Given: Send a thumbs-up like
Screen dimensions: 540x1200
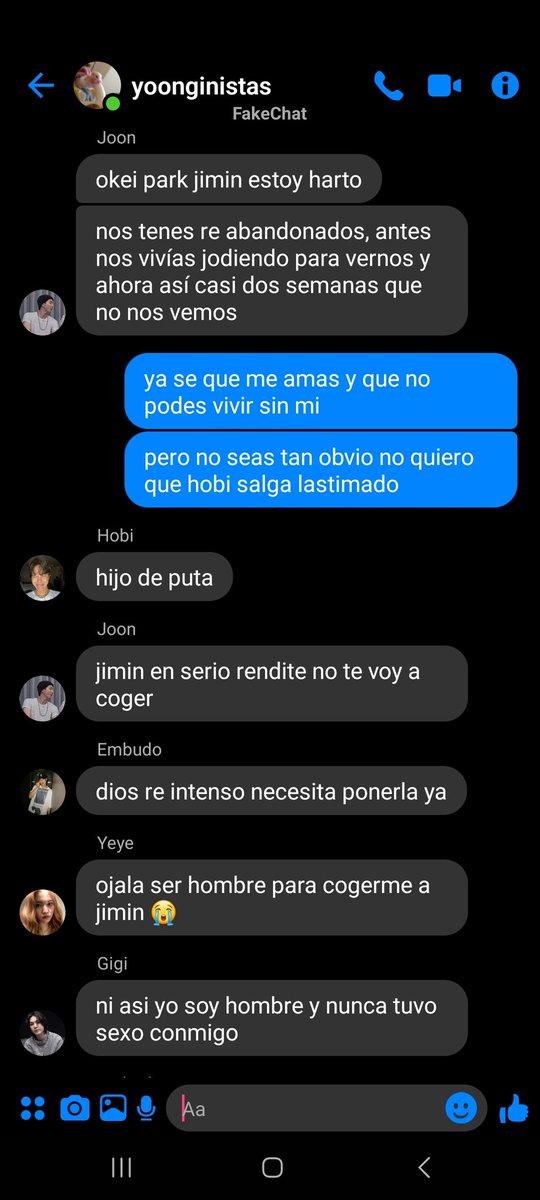Looking at the screenshot, I should [x=513, y=1107].
